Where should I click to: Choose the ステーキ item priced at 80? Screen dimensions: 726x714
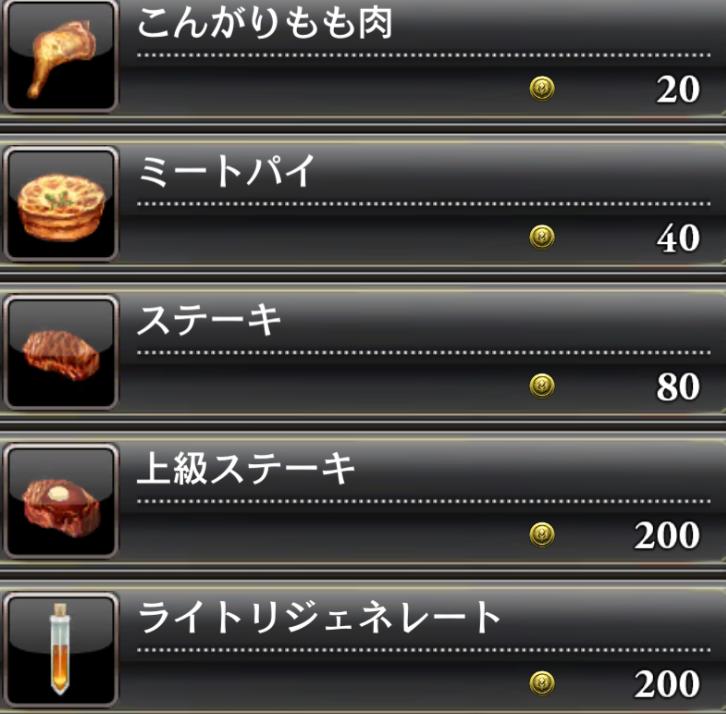click(x=363, y=353)
